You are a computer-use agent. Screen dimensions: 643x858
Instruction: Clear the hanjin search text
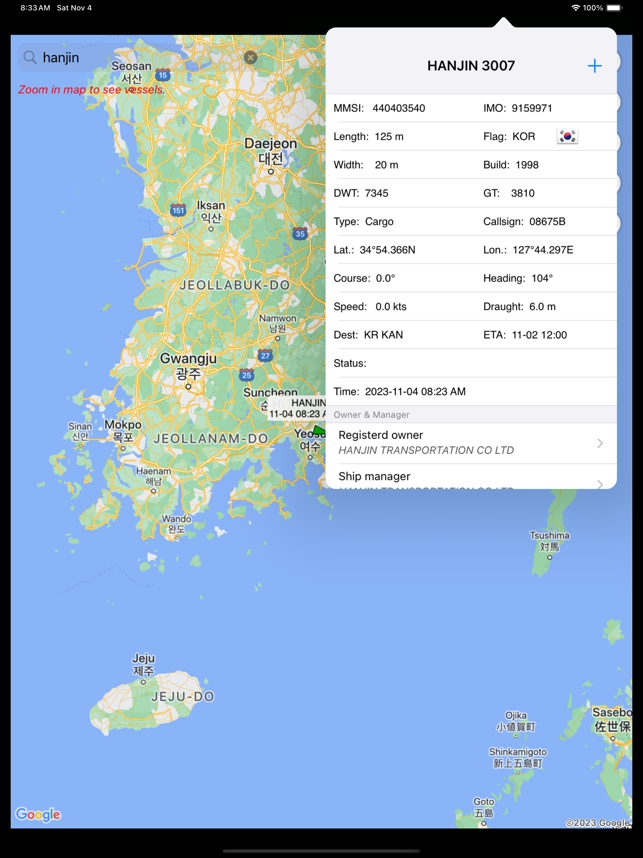pyautogui.click(x=251, y=58)
